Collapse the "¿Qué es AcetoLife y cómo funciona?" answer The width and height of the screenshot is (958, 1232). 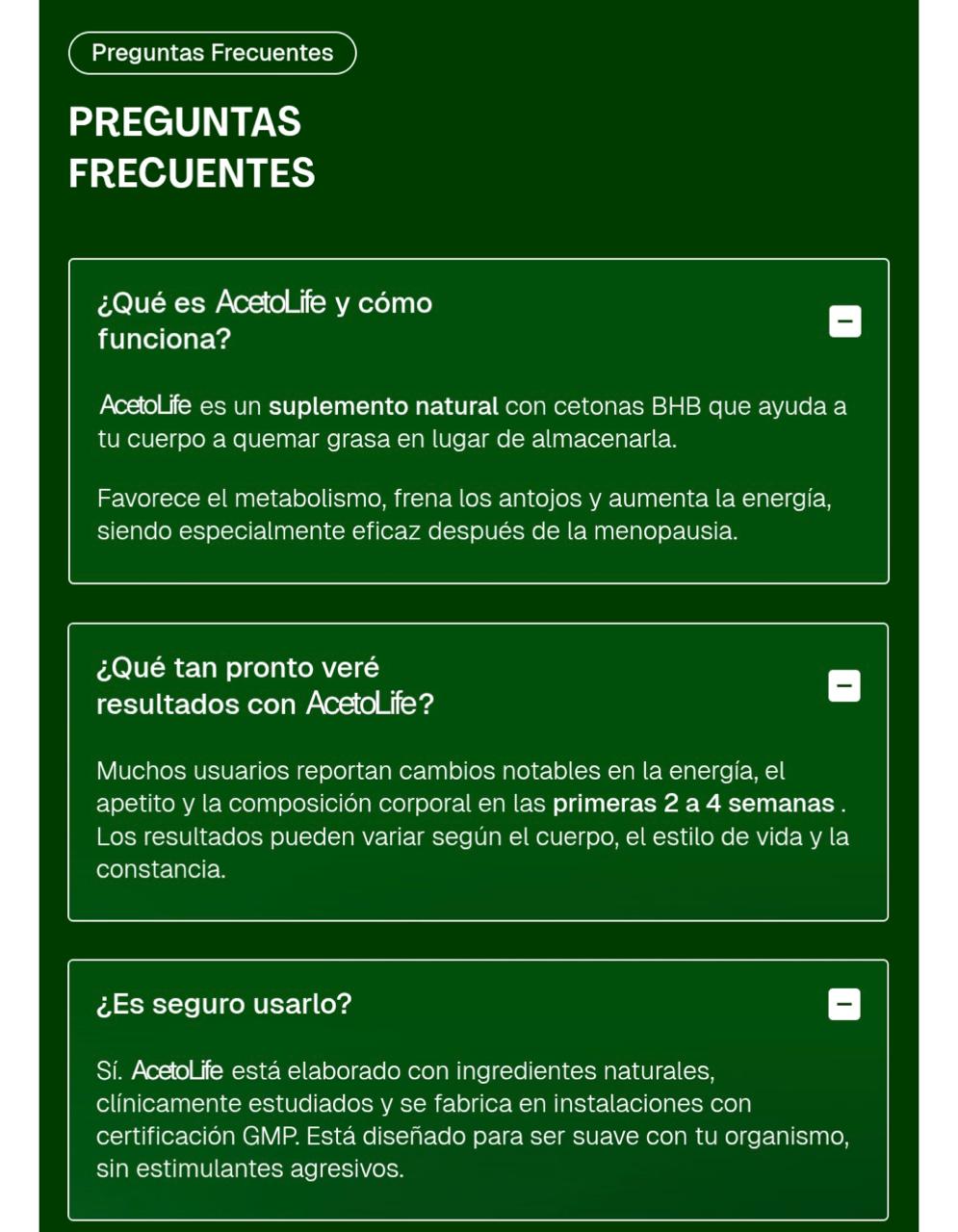point(844,321)
